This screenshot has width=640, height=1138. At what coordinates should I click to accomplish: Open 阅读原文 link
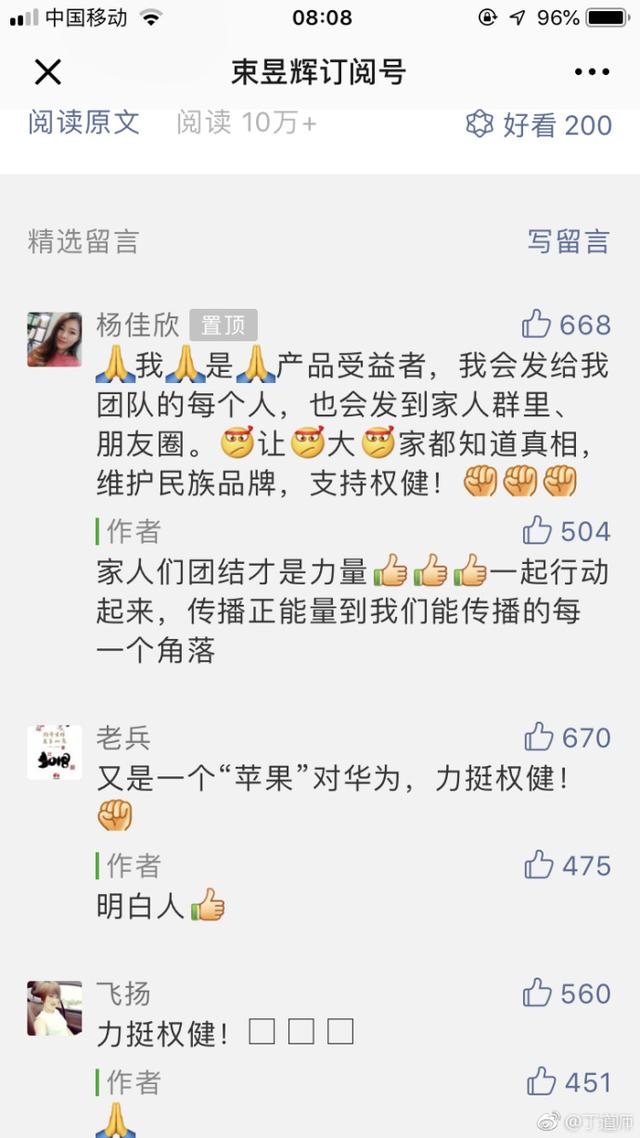click(83, 123)
